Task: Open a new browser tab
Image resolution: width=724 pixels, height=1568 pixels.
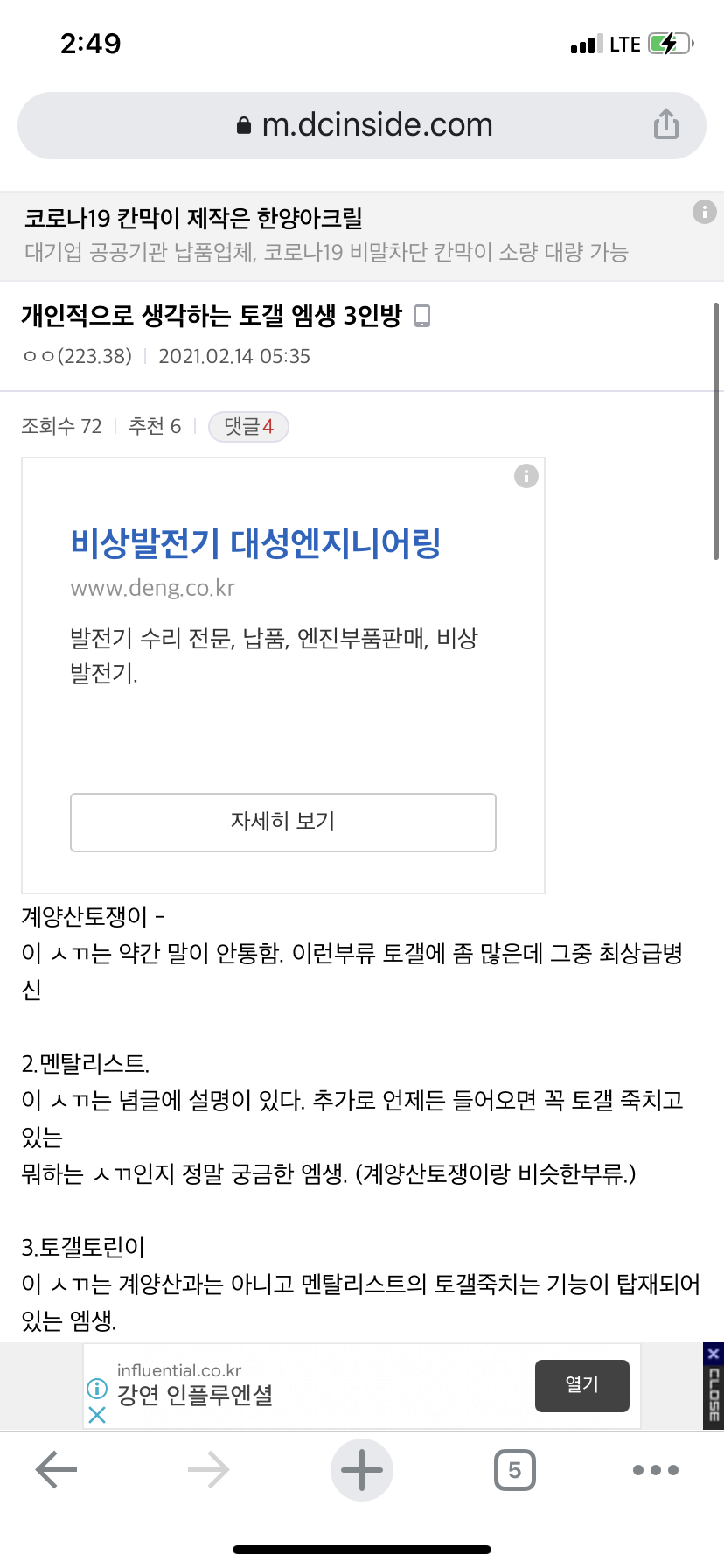Action: (x=362, y=1470)
